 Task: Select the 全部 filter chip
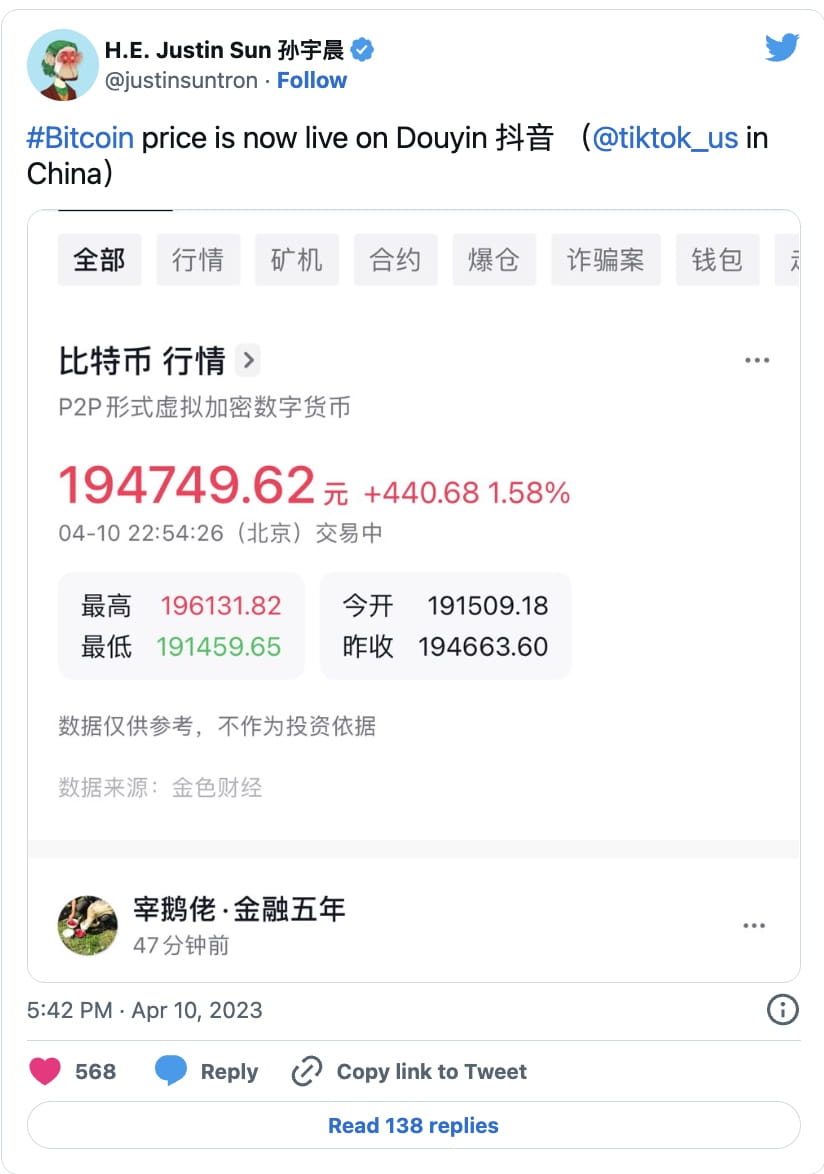point(99,259)
